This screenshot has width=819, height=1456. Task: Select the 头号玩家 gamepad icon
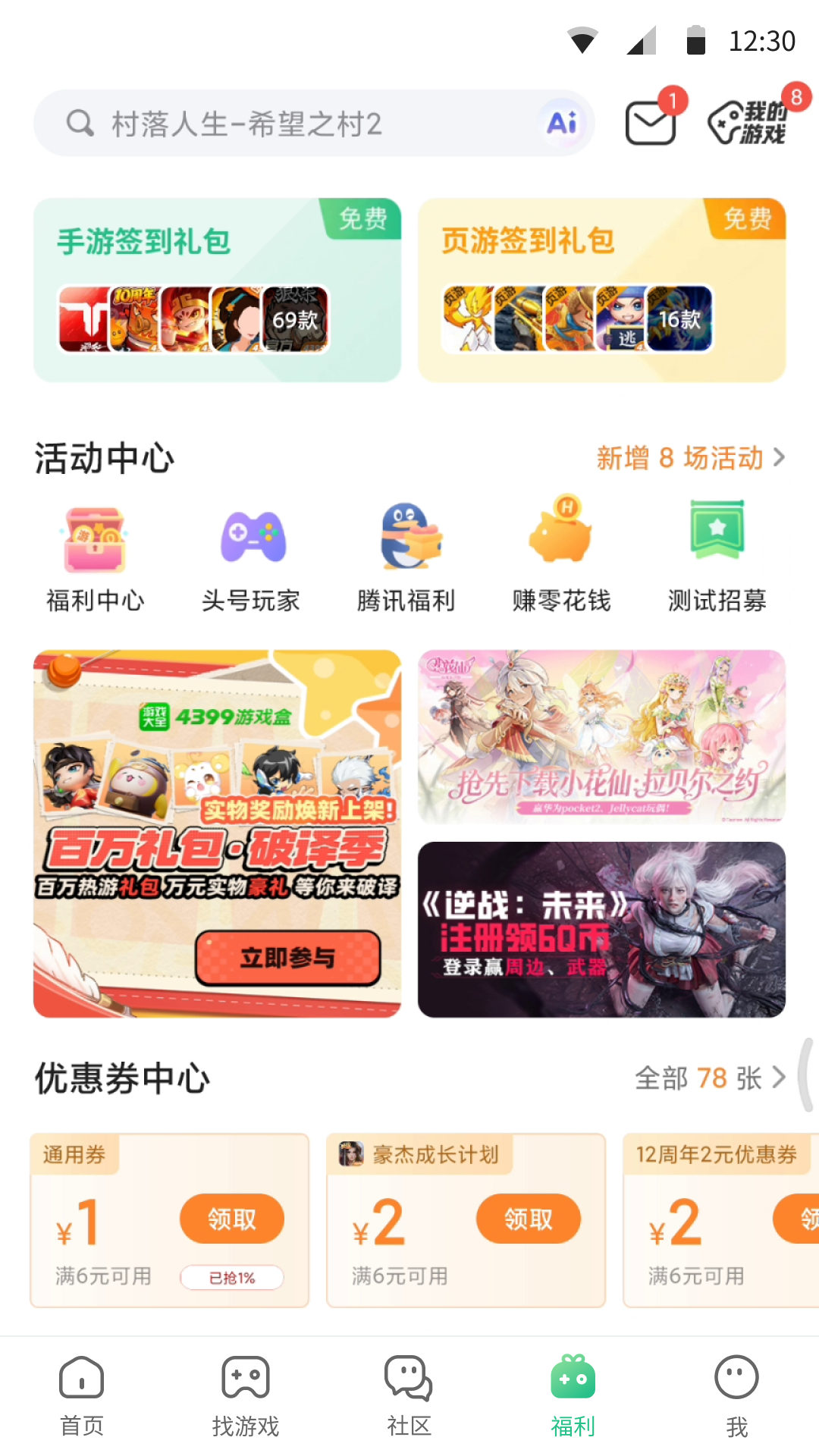251,540
